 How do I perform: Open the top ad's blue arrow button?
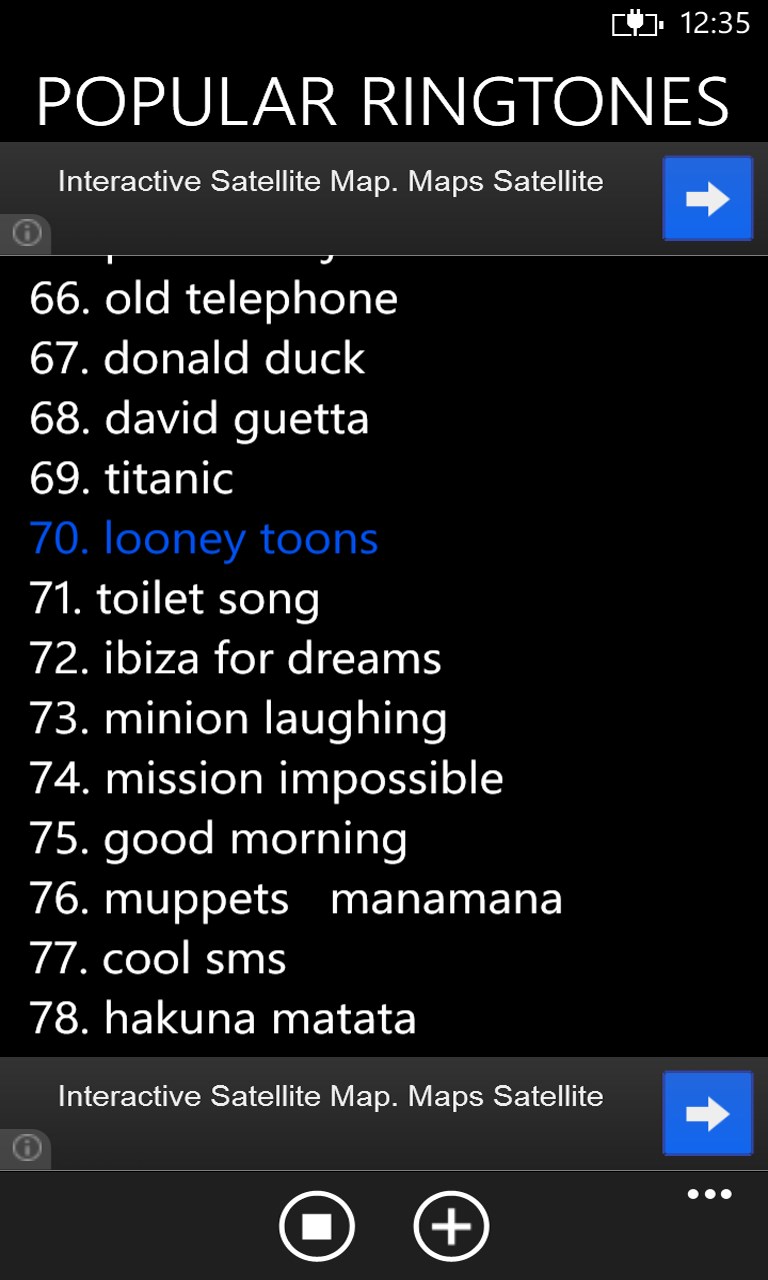[x=707, y=199]
